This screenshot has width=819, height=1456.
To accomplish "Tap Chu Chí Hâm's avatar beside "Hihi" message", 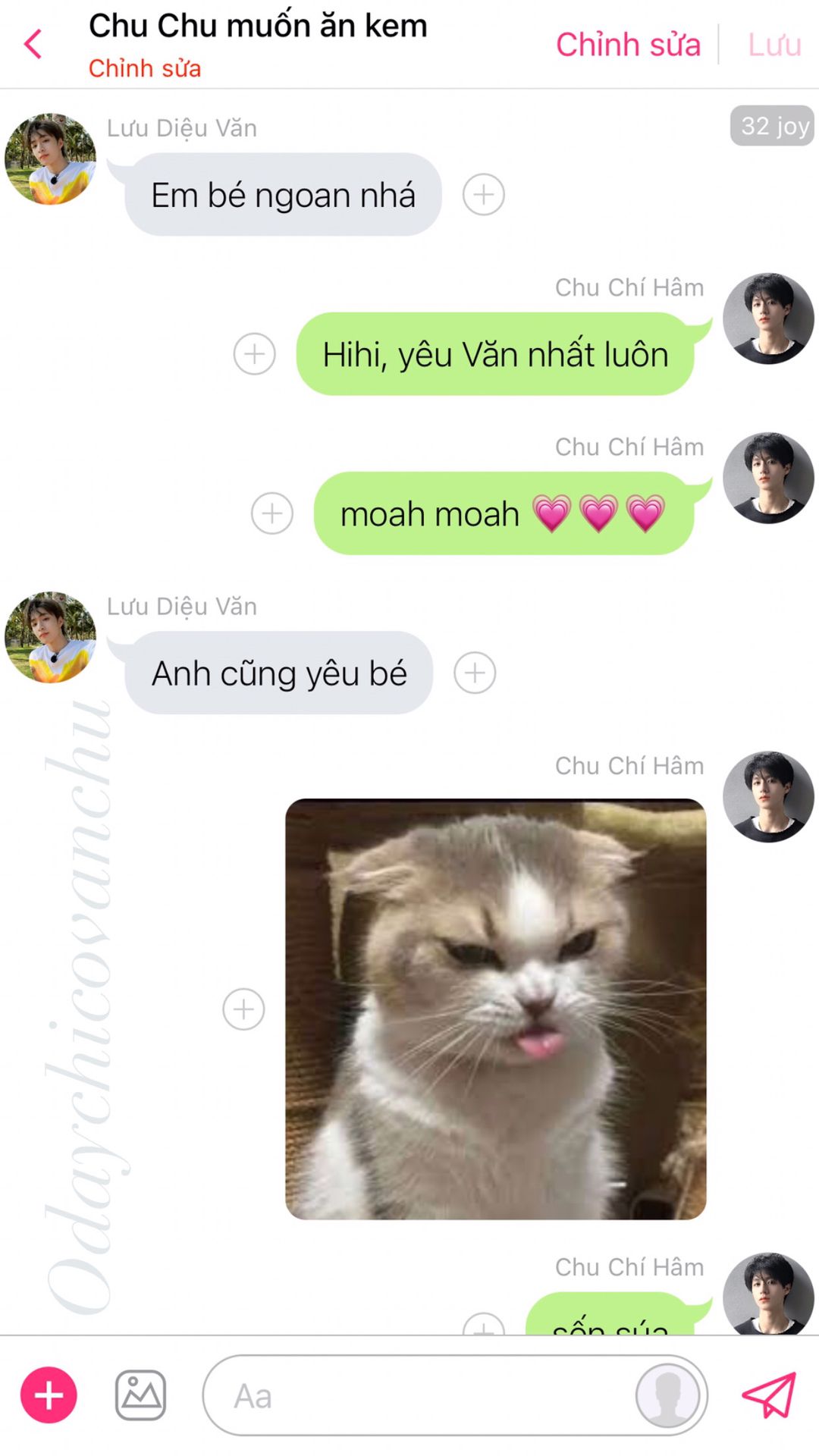I will tap(768, 318).
